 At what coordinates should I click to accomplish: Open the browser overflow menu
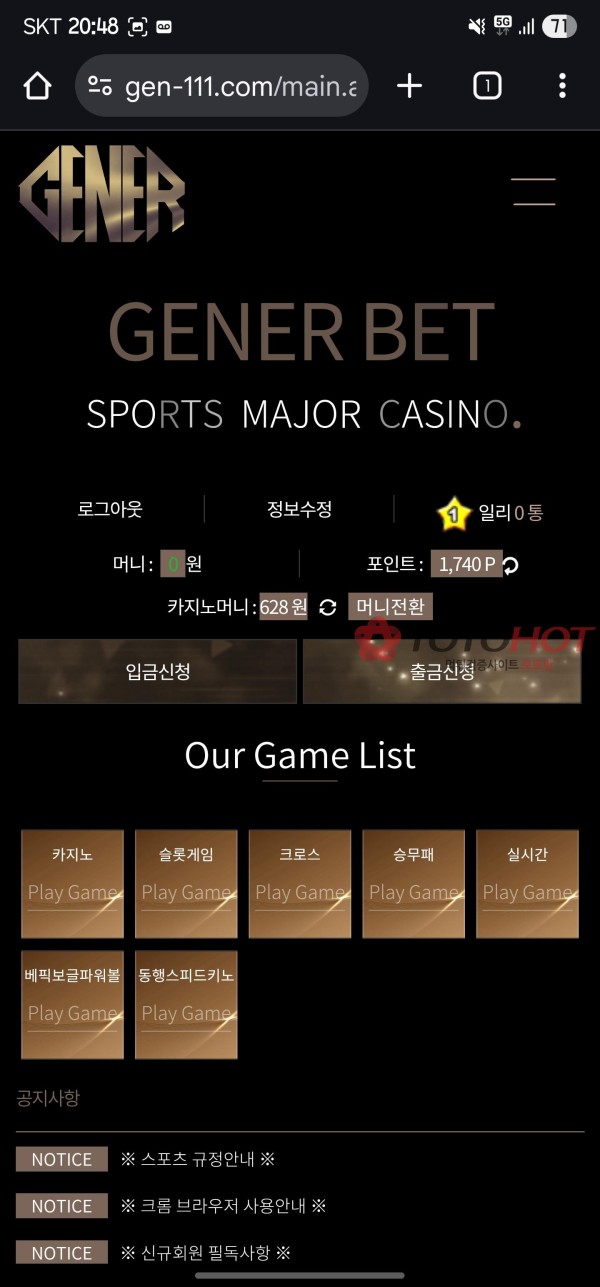pos(562,86)
